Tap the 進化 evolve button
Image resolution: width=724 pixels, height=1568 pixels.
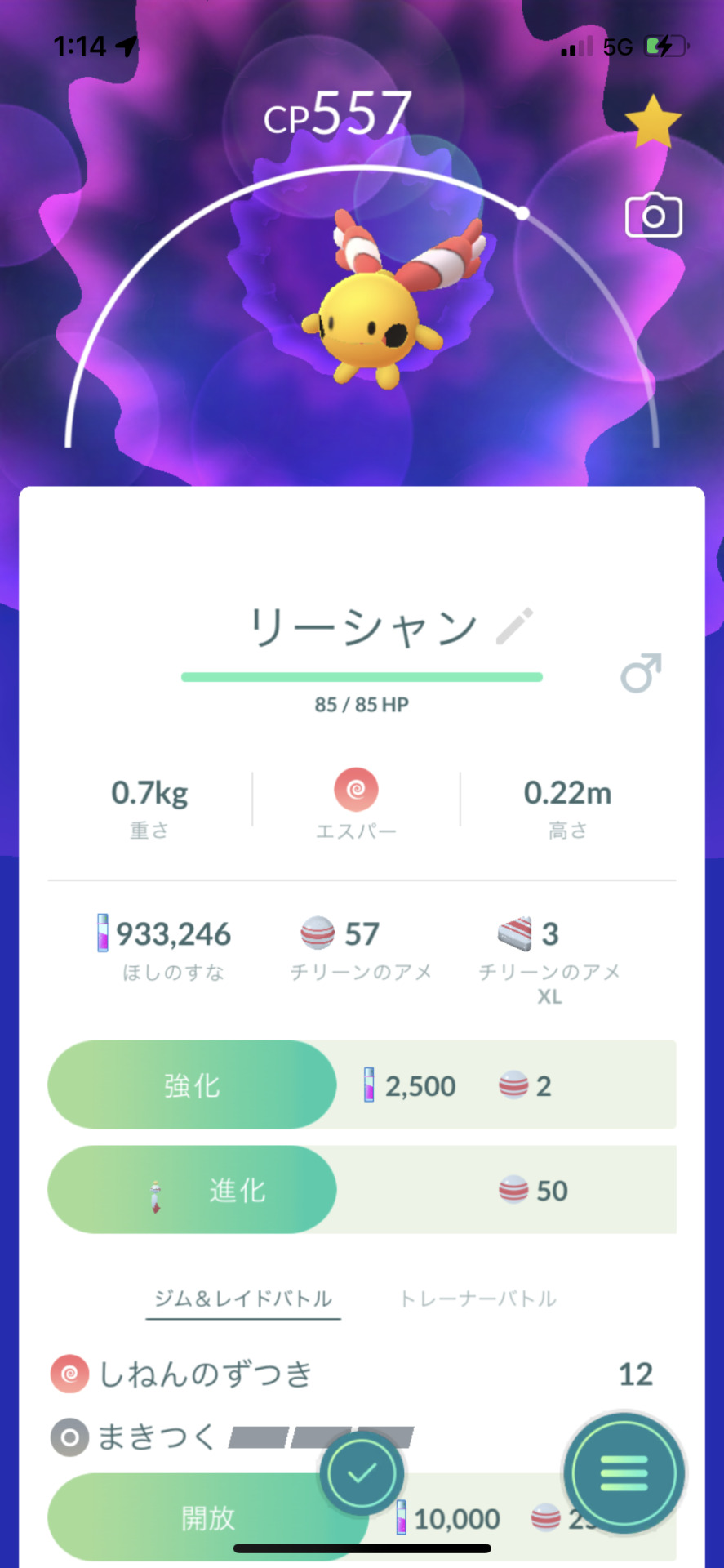click(193, 1190)
